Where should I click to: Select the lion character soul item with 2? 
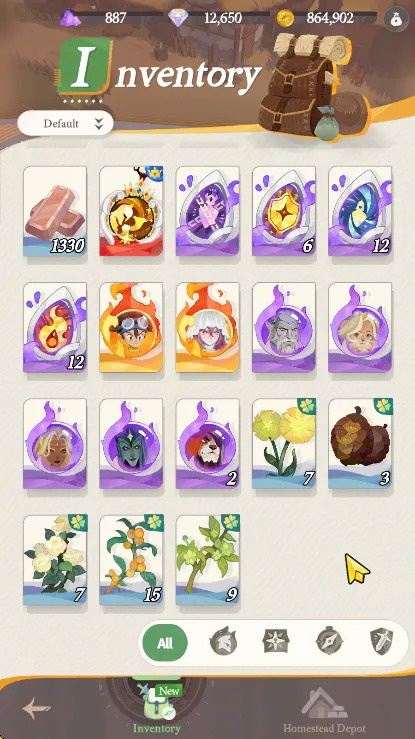208,443
